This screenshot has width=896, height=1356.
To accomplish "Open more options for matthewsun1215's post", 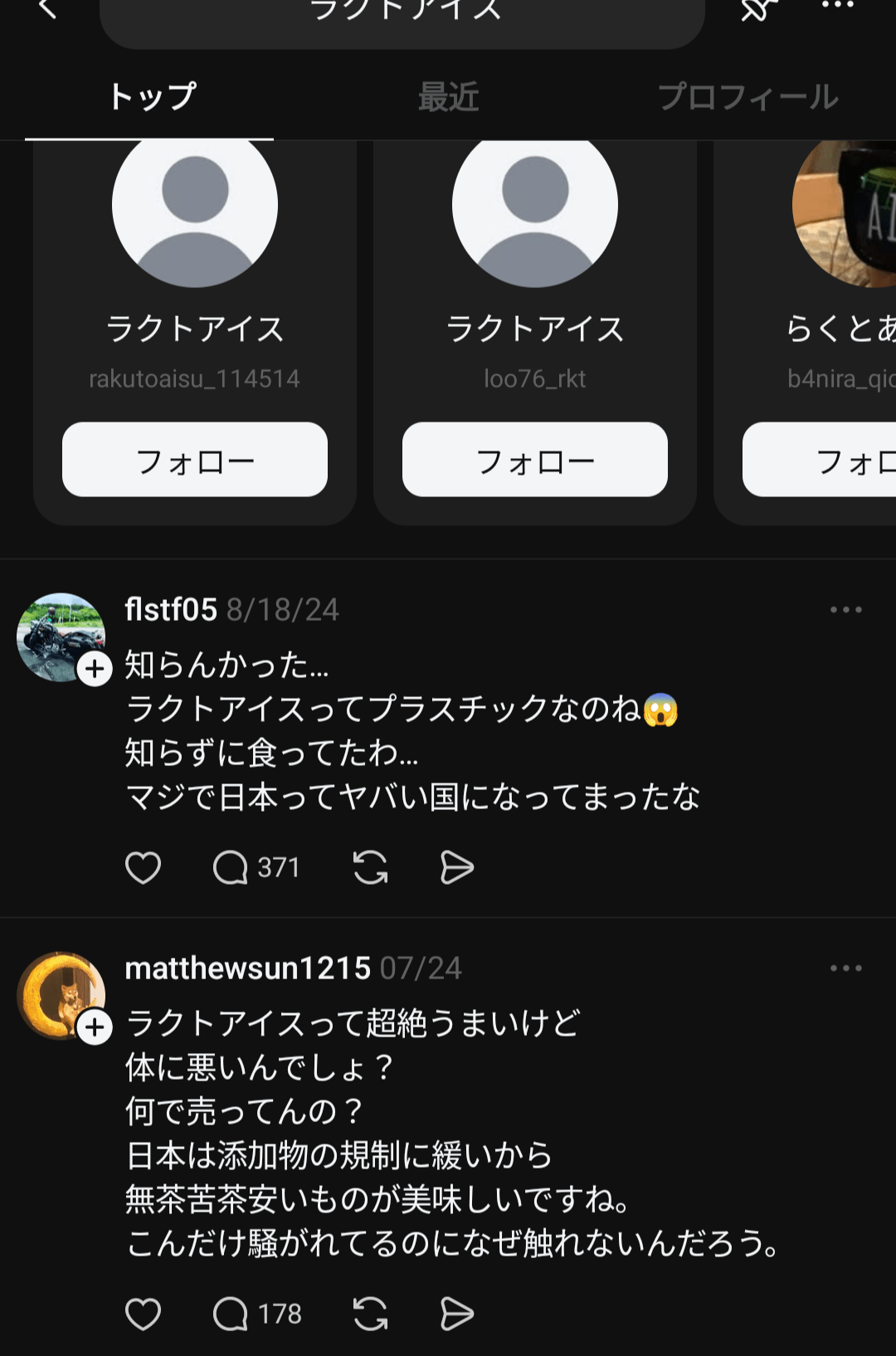I will pos(845,968).
